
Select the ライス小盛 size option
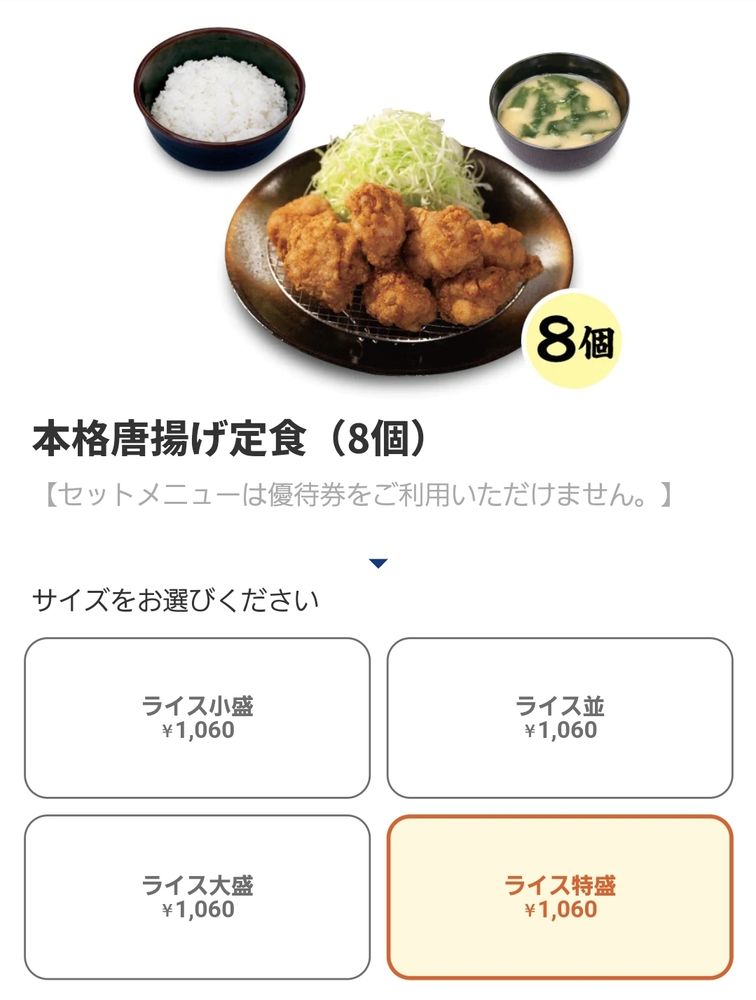(197, 718)
